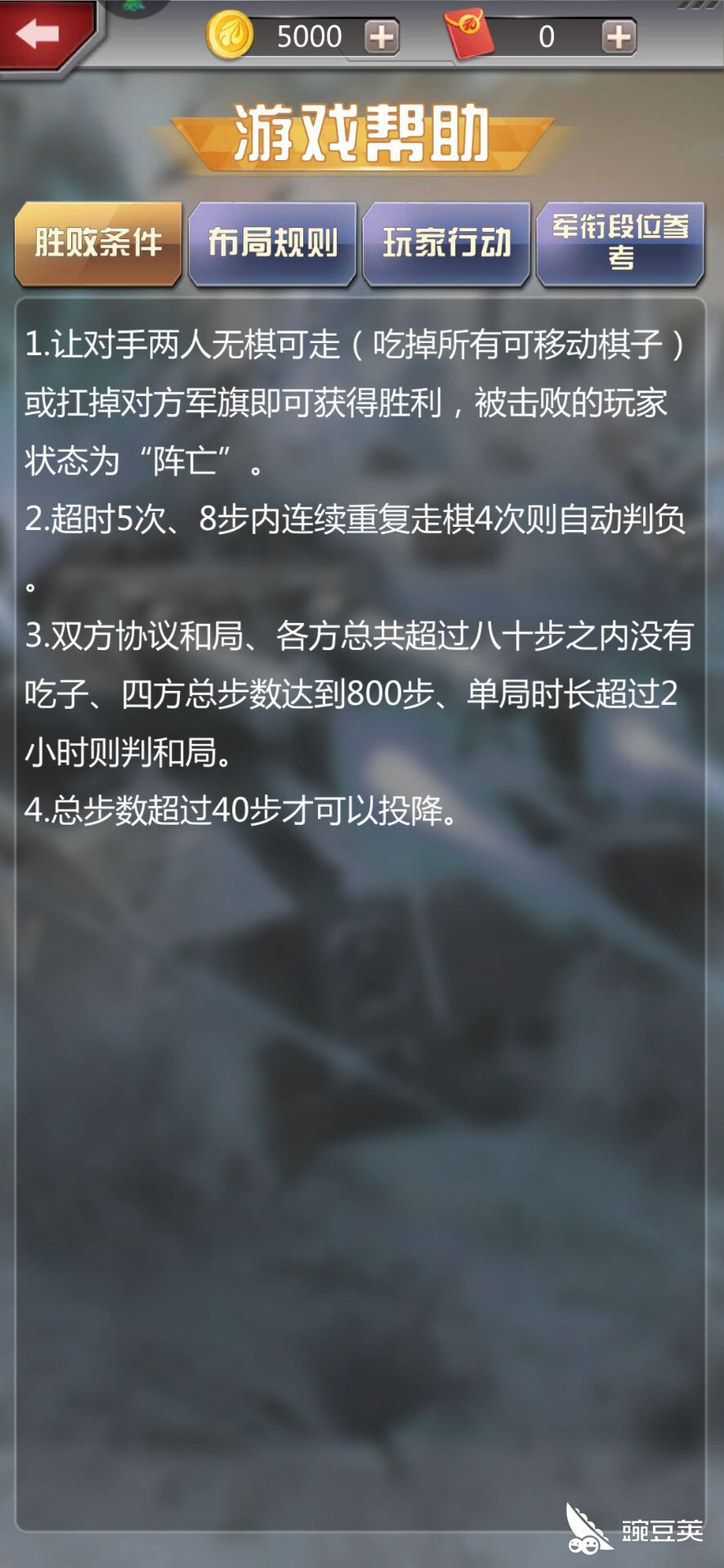Add gold coins with the plus button
724x1568 pixels.
pos(382,37)
